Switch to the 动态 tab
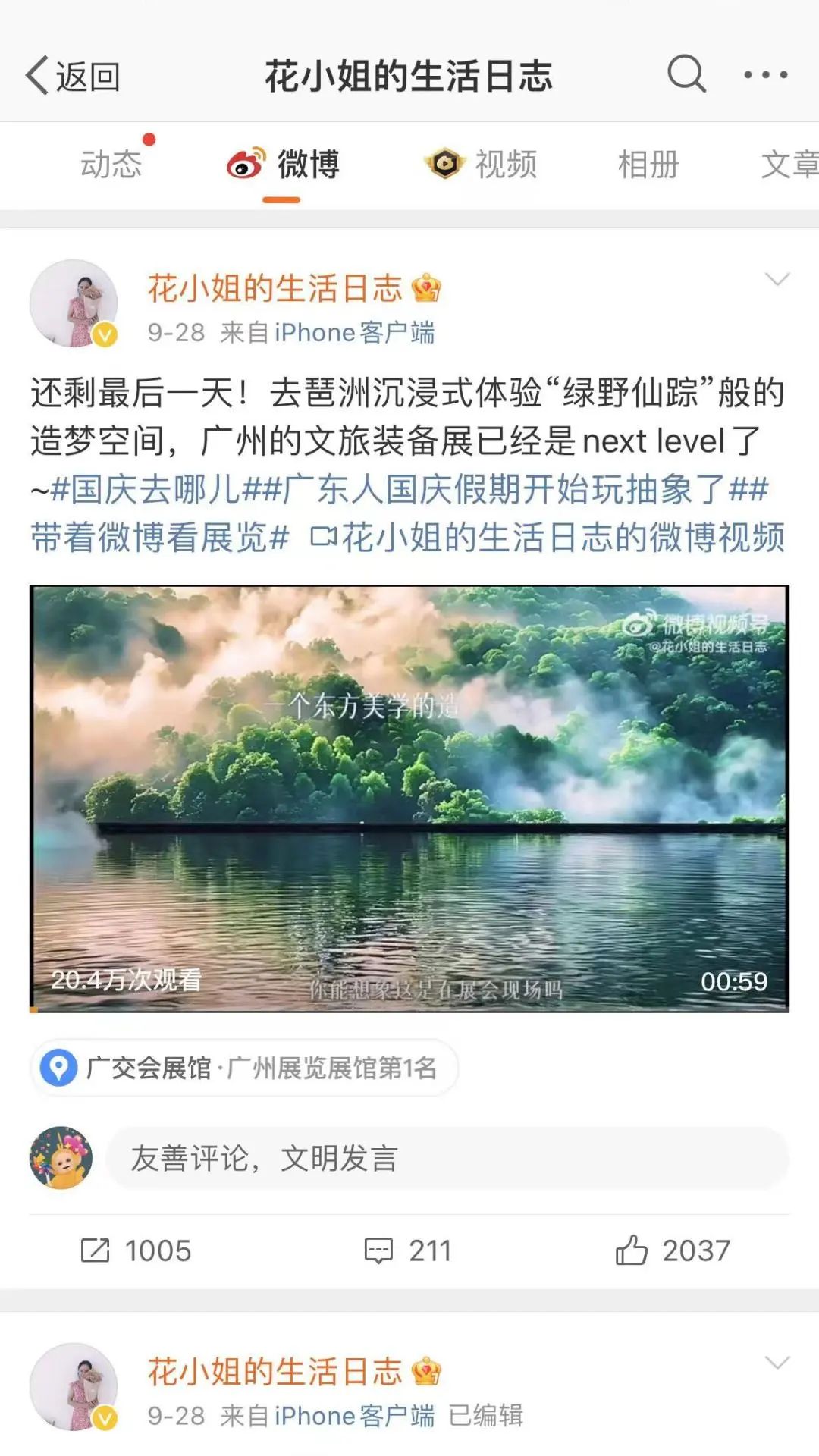Screen dimensions: 819x1456 pyautogui.click(x=111, y=164)
